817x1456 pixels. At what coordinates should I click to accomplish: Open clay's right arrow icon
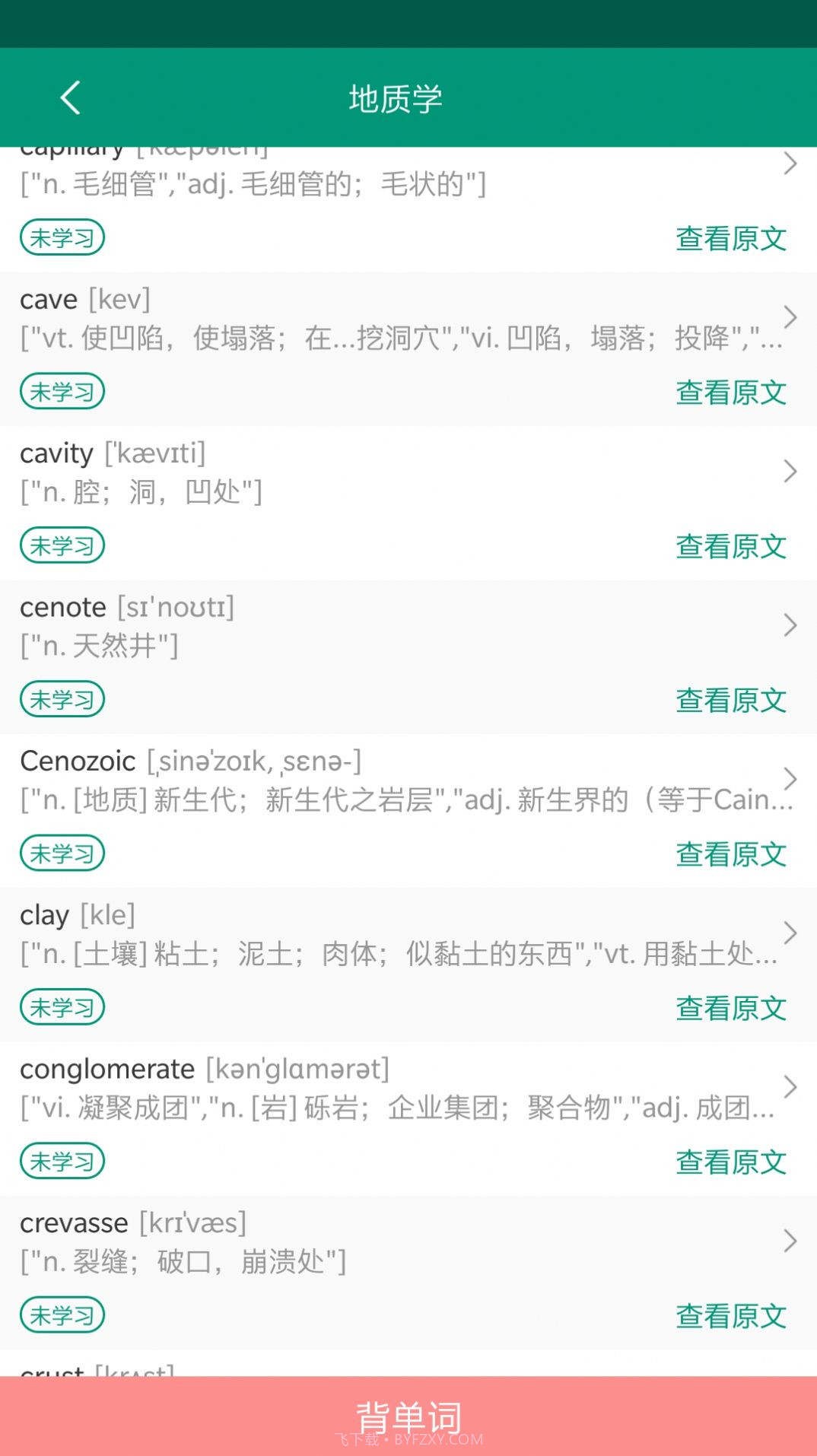[x=790, y=934]
